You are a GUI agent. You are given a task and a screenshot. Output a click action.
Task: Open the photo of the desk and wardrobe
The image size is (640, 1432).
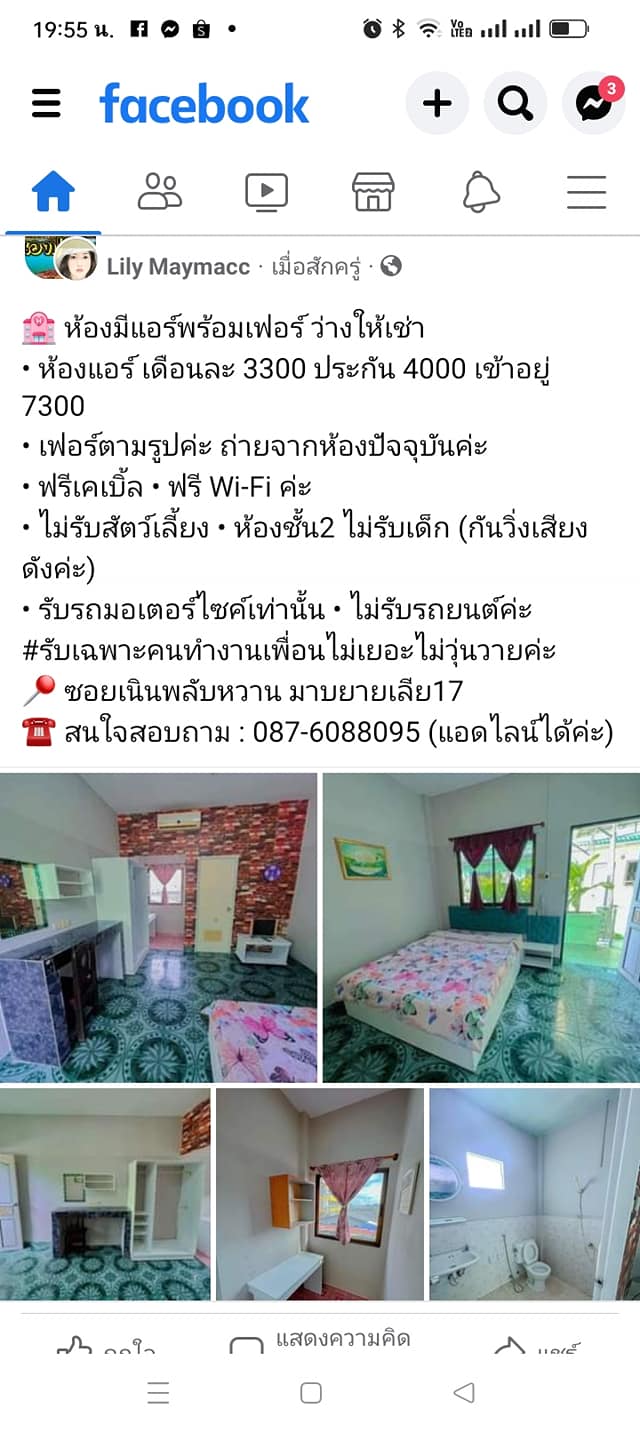(105, 1194)
